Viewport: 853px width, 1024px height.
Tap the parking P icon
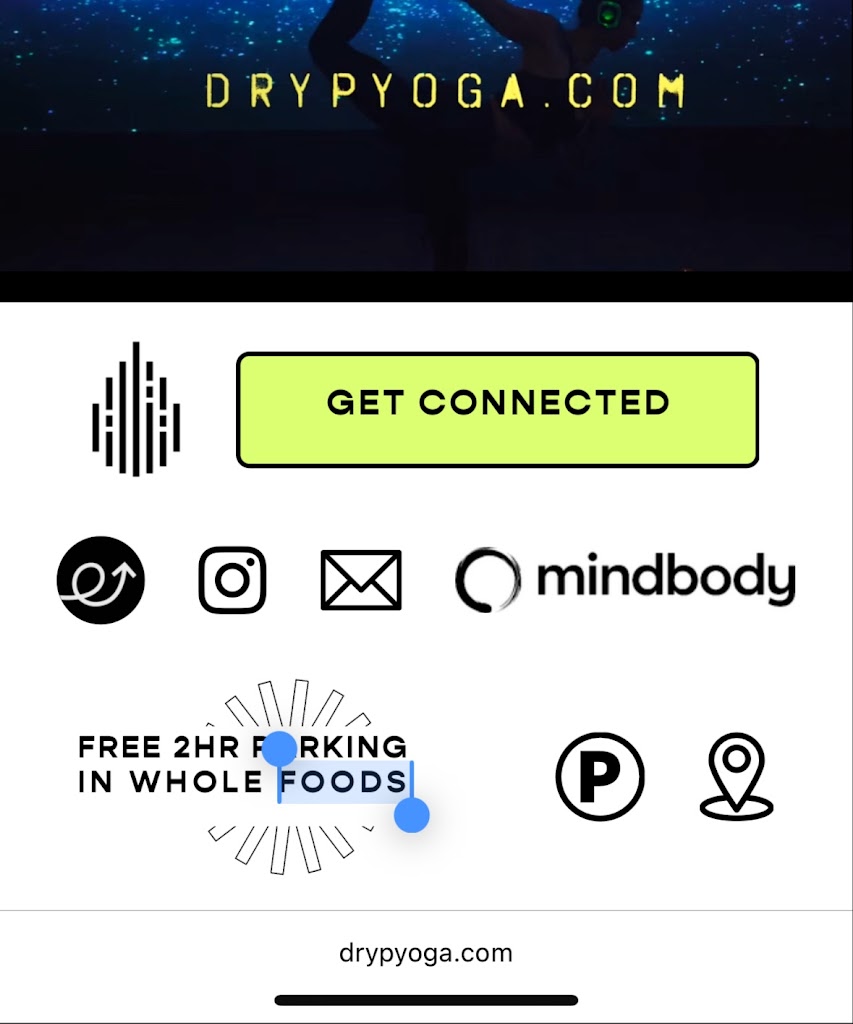tap(600, 777)
